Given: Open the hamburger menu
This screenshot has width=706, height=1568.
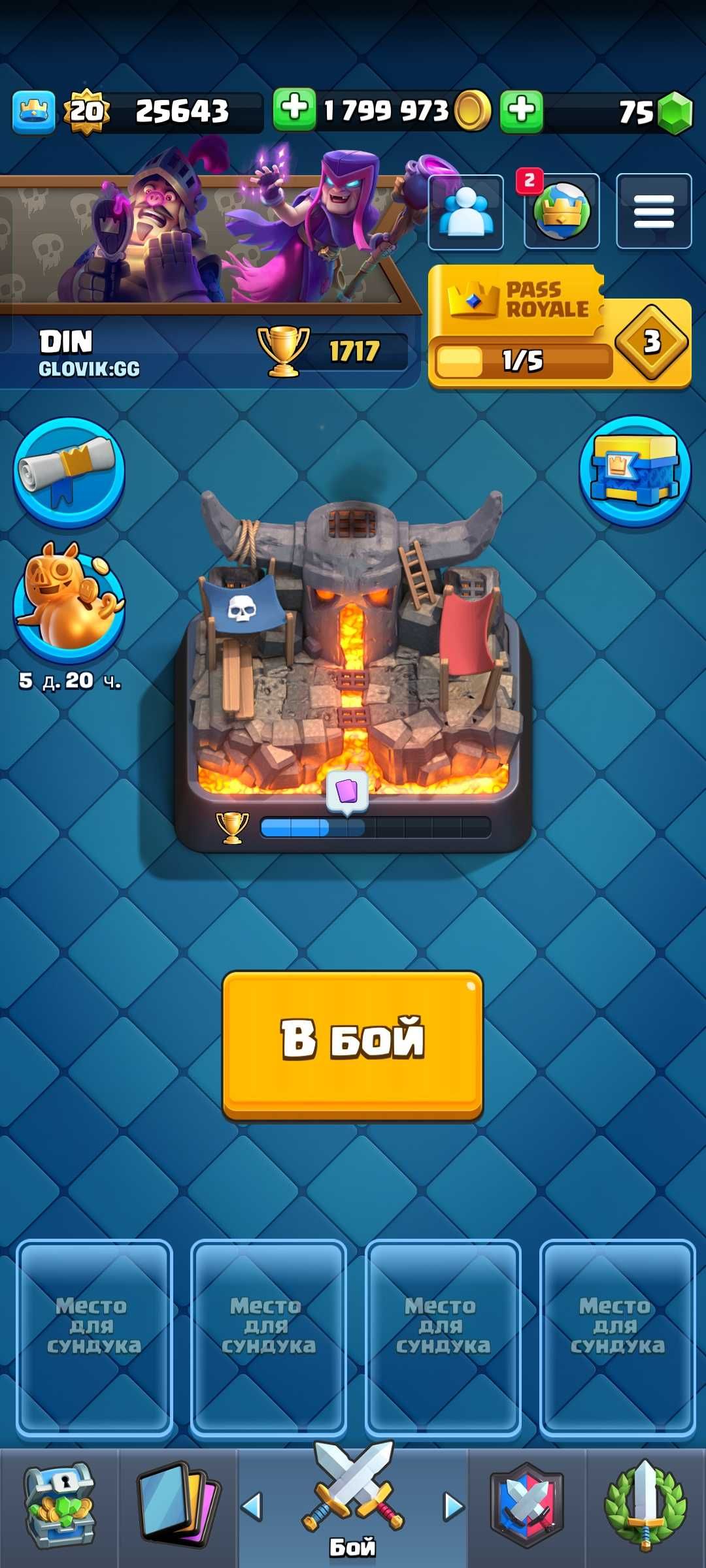Looking at the screenshot, I should point(653,211).
